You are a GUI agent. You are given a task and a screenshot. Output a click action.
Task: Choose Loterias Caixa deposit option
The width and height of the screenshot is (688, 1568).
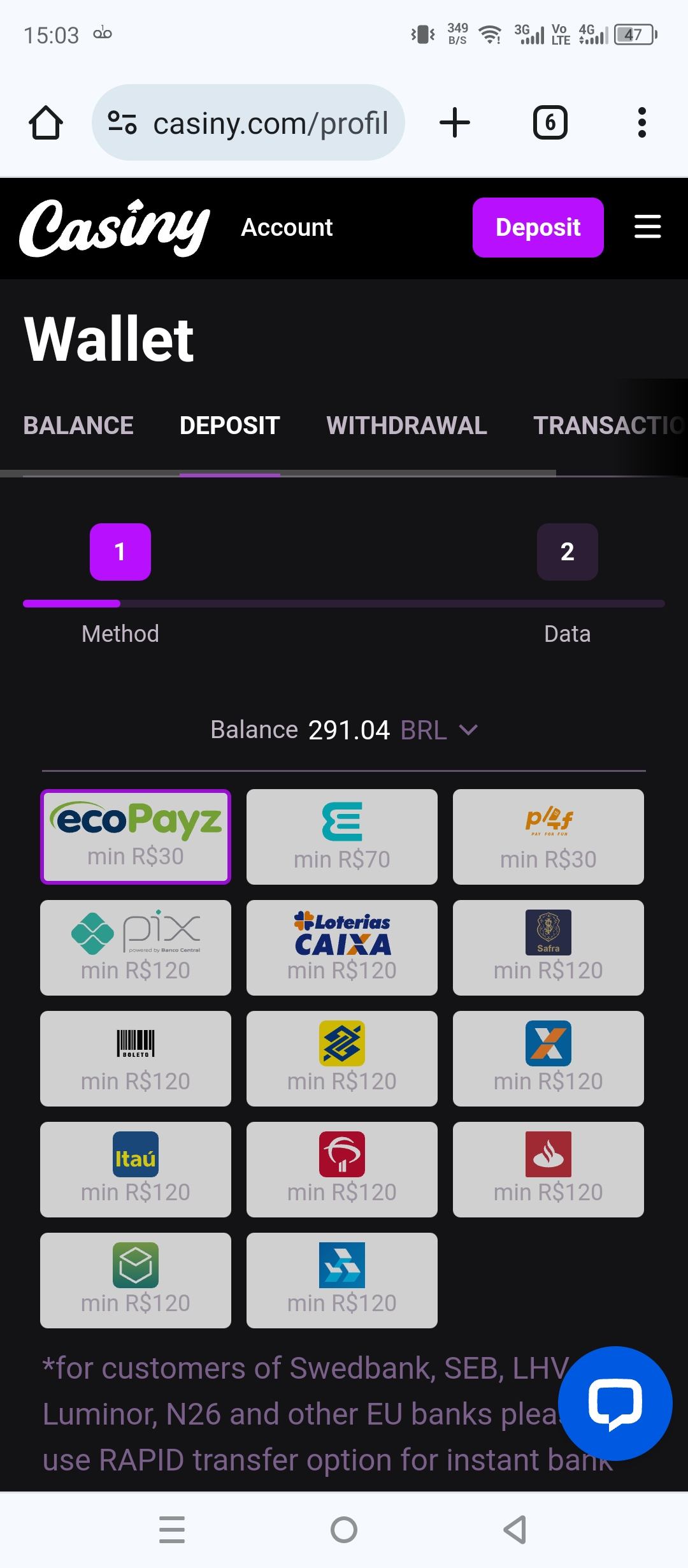coord(342,947)
